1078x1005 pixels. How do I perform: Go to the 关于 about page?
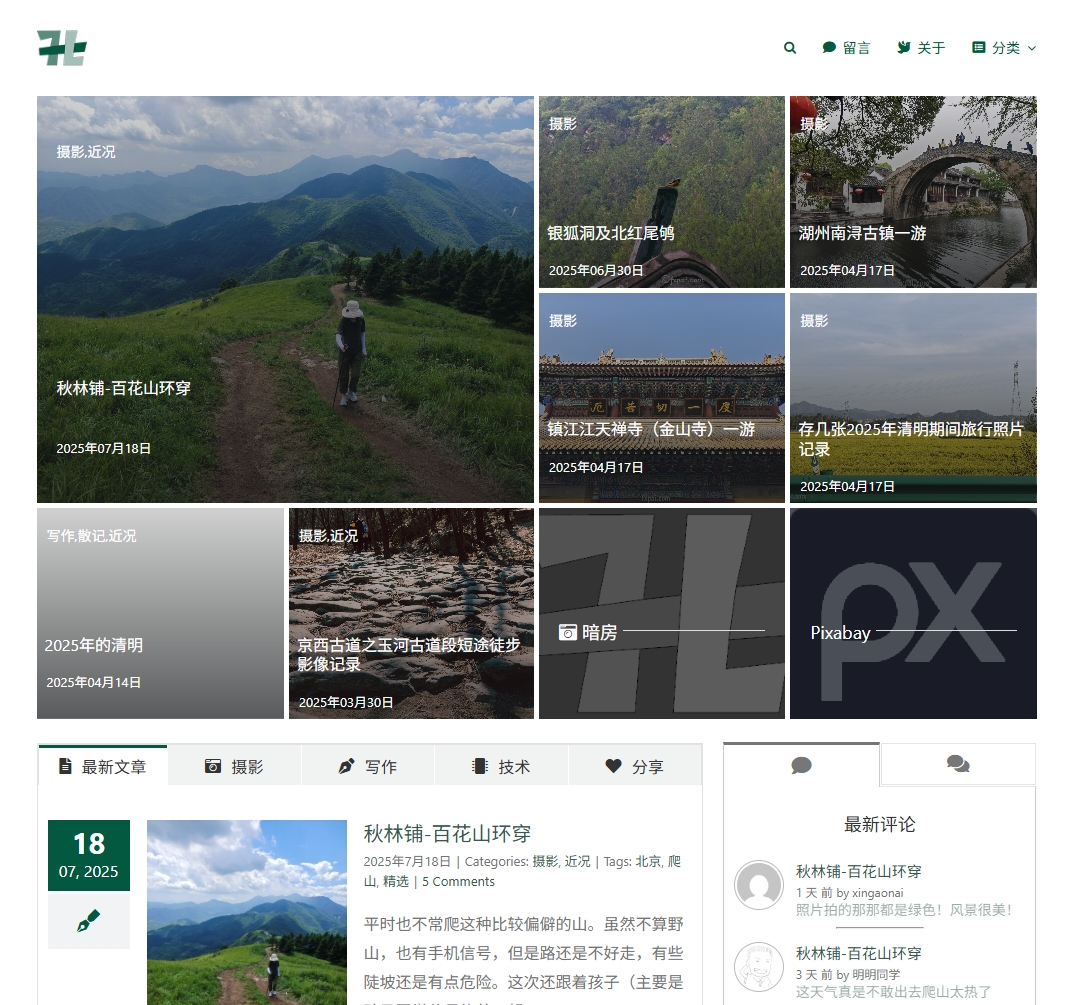[x=921, y=48]
